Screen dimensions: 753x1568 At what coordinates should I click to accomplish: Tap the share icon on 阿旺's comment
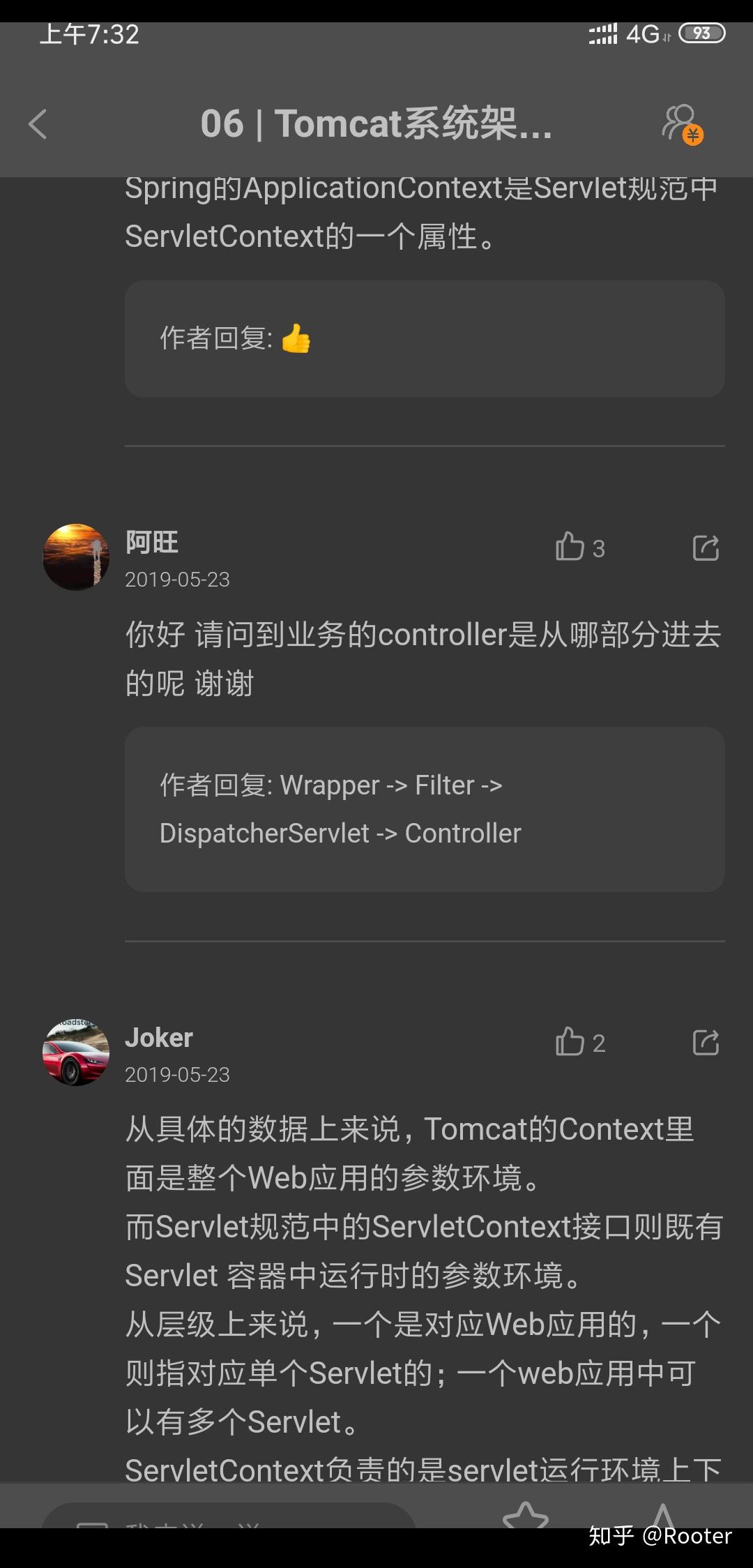pyautogui.click(x=705, y=548)
